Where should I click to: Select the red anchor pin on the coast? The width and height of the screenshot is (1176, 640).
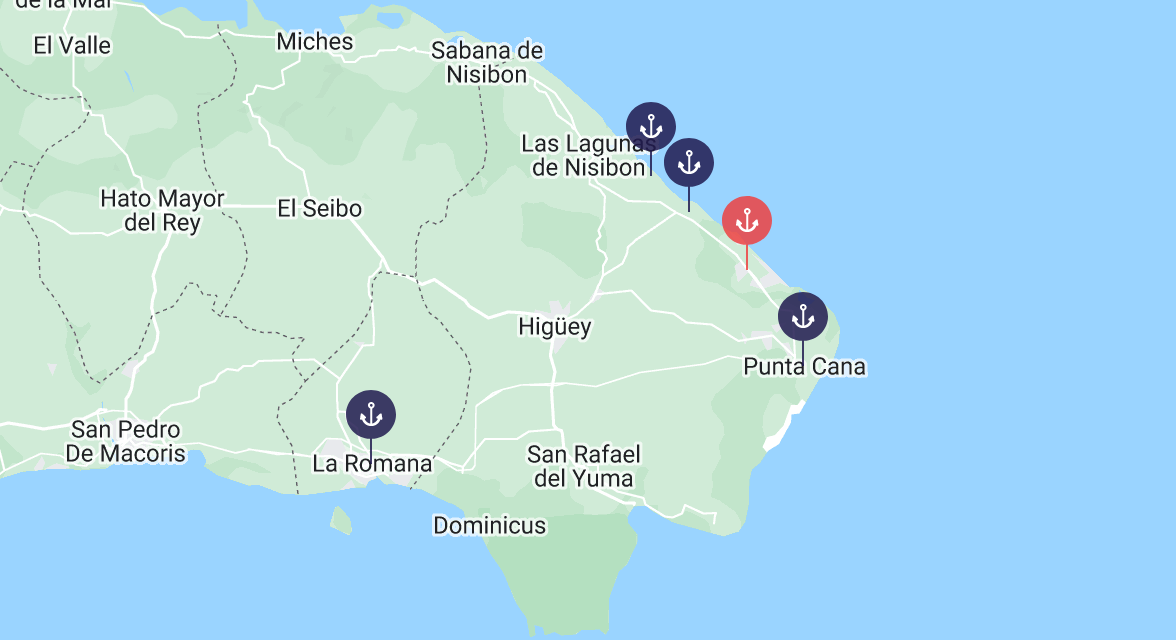[x=746, y=221]
